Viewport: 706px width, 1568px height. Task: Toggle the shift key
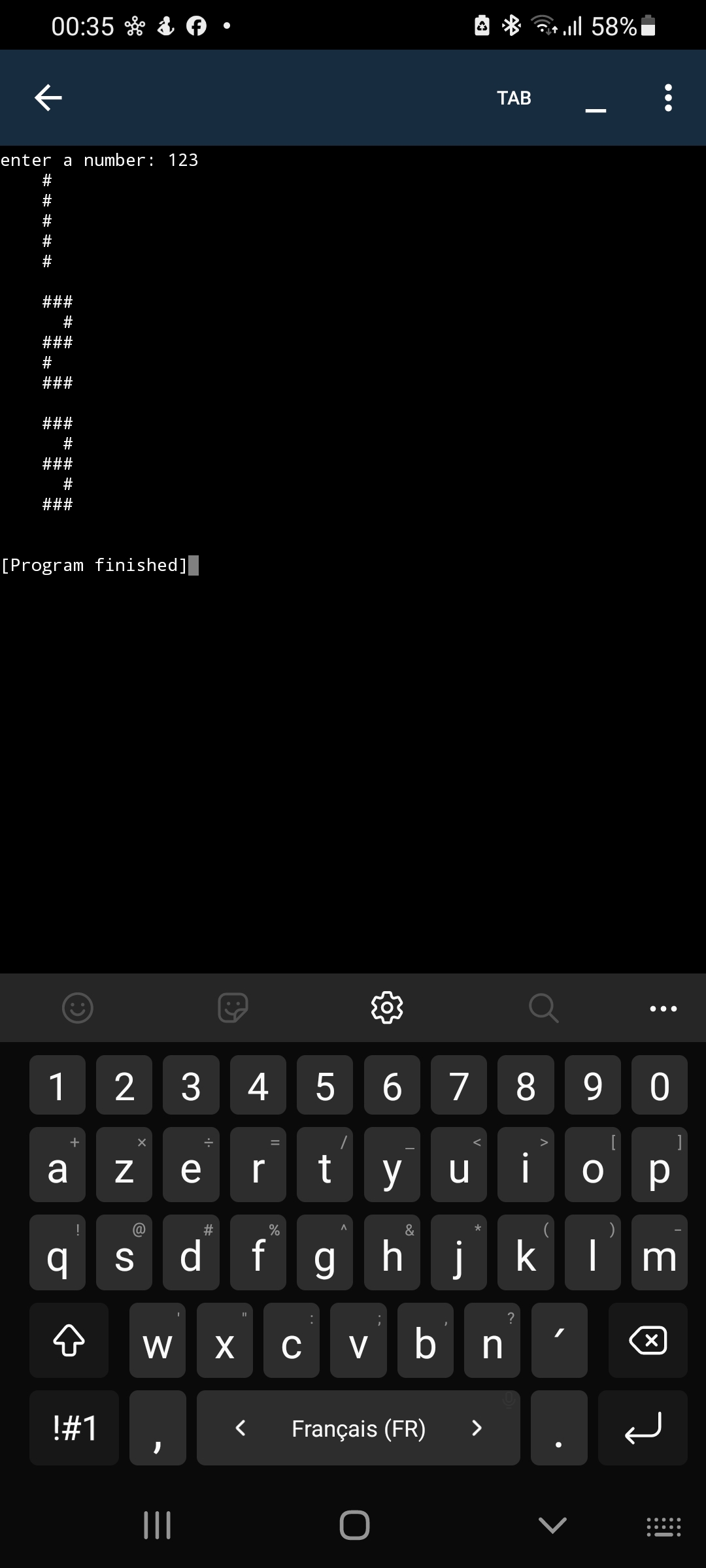point(69,1341)
